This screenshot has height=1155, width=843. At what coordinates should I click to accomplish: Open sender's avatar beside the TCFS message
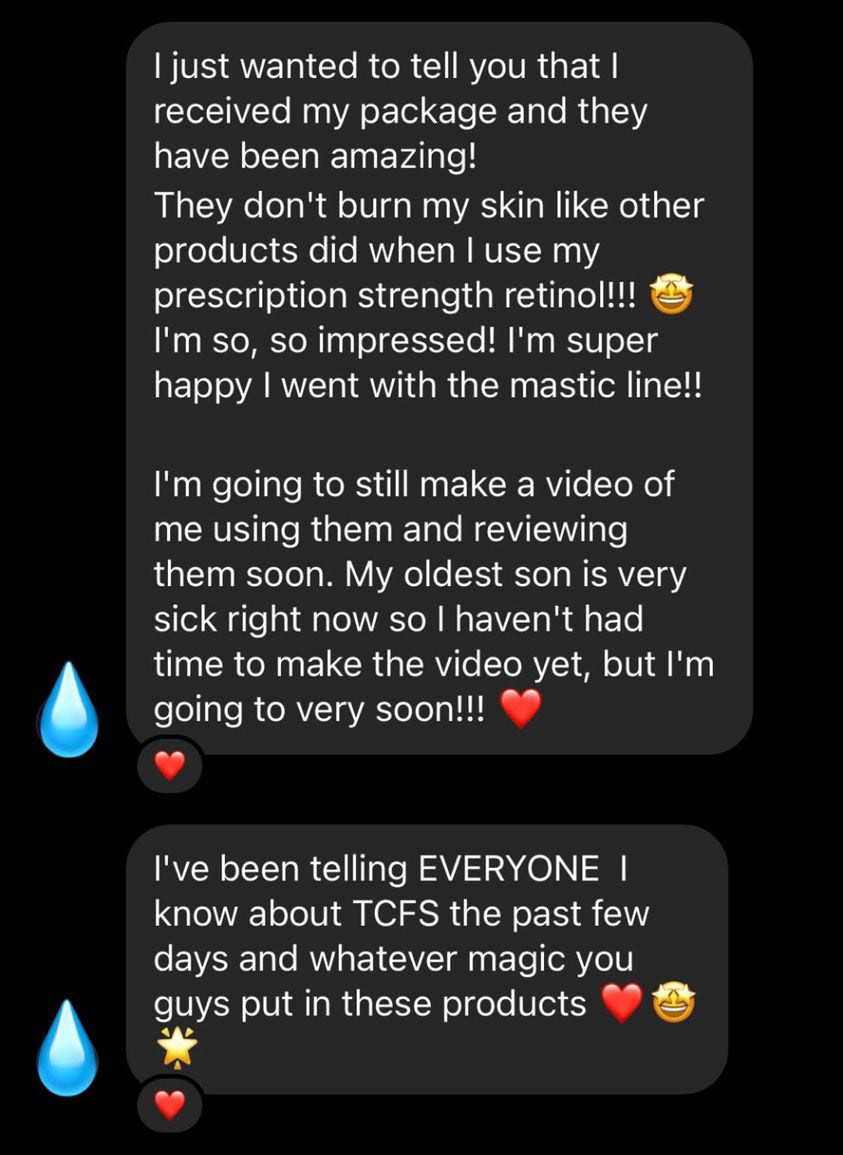point(69,1048)
